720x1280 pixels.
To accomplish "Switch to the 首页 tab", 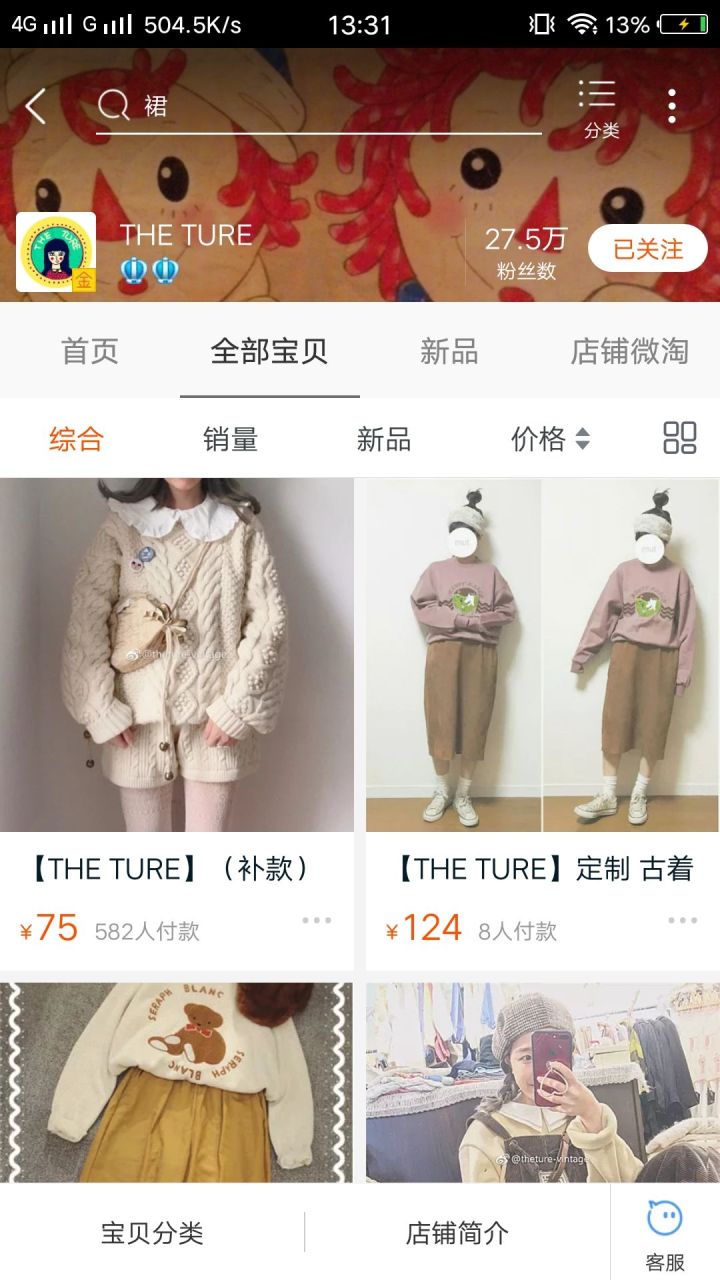I will (90, 351).
